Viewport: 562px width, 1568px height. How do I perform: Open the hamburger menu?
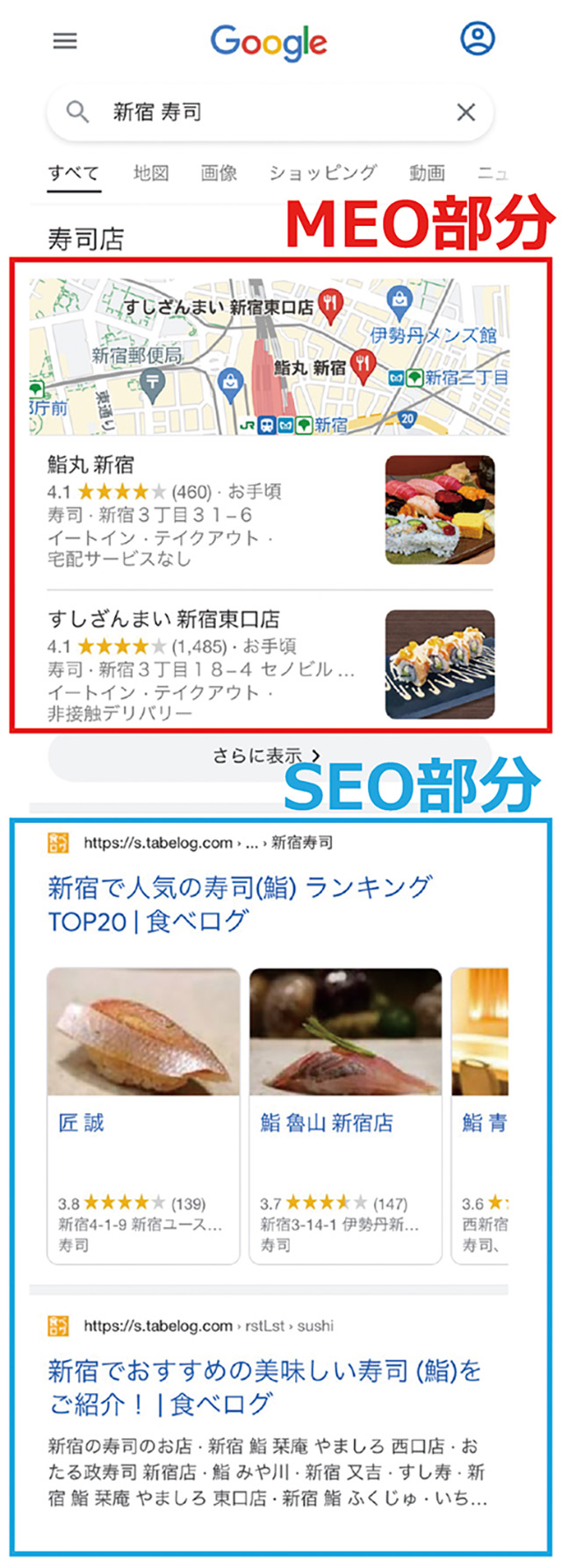click(65, 41)
